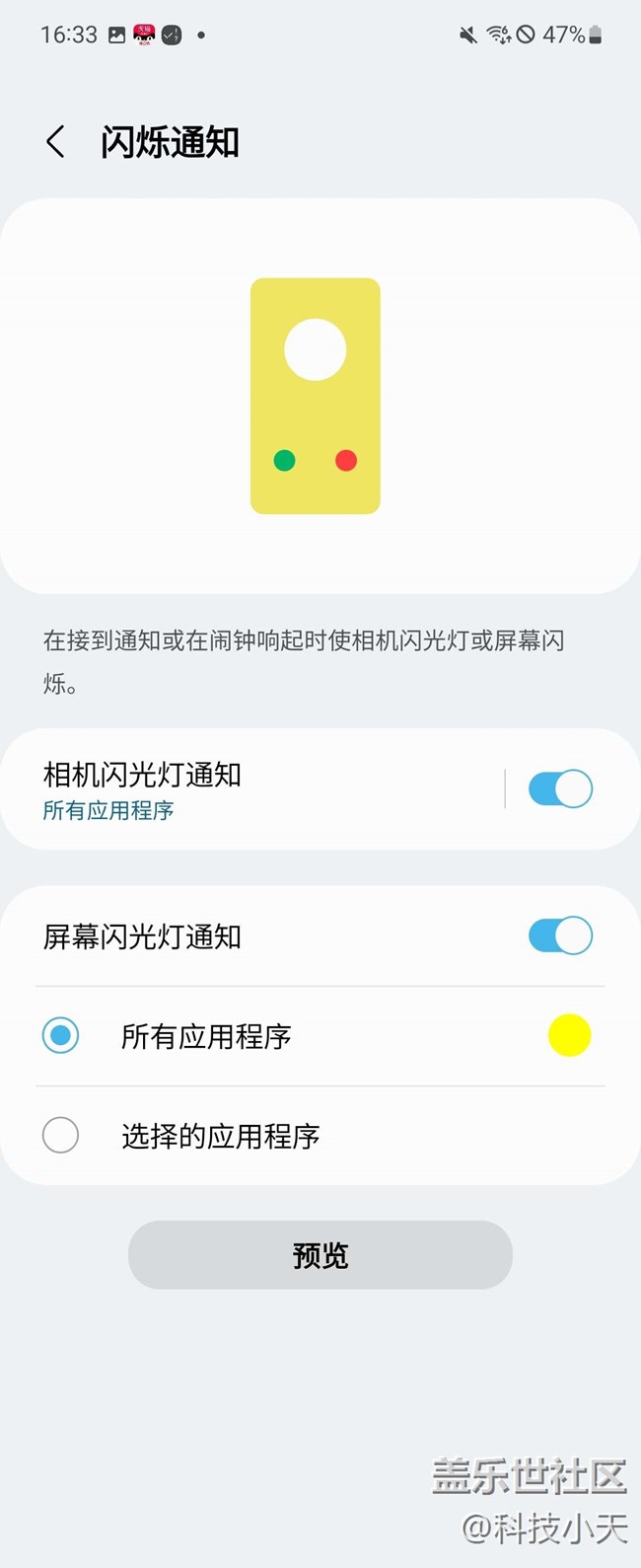
Task: Choose 选择的应用程序 radio option
Action: (61, 1136)
